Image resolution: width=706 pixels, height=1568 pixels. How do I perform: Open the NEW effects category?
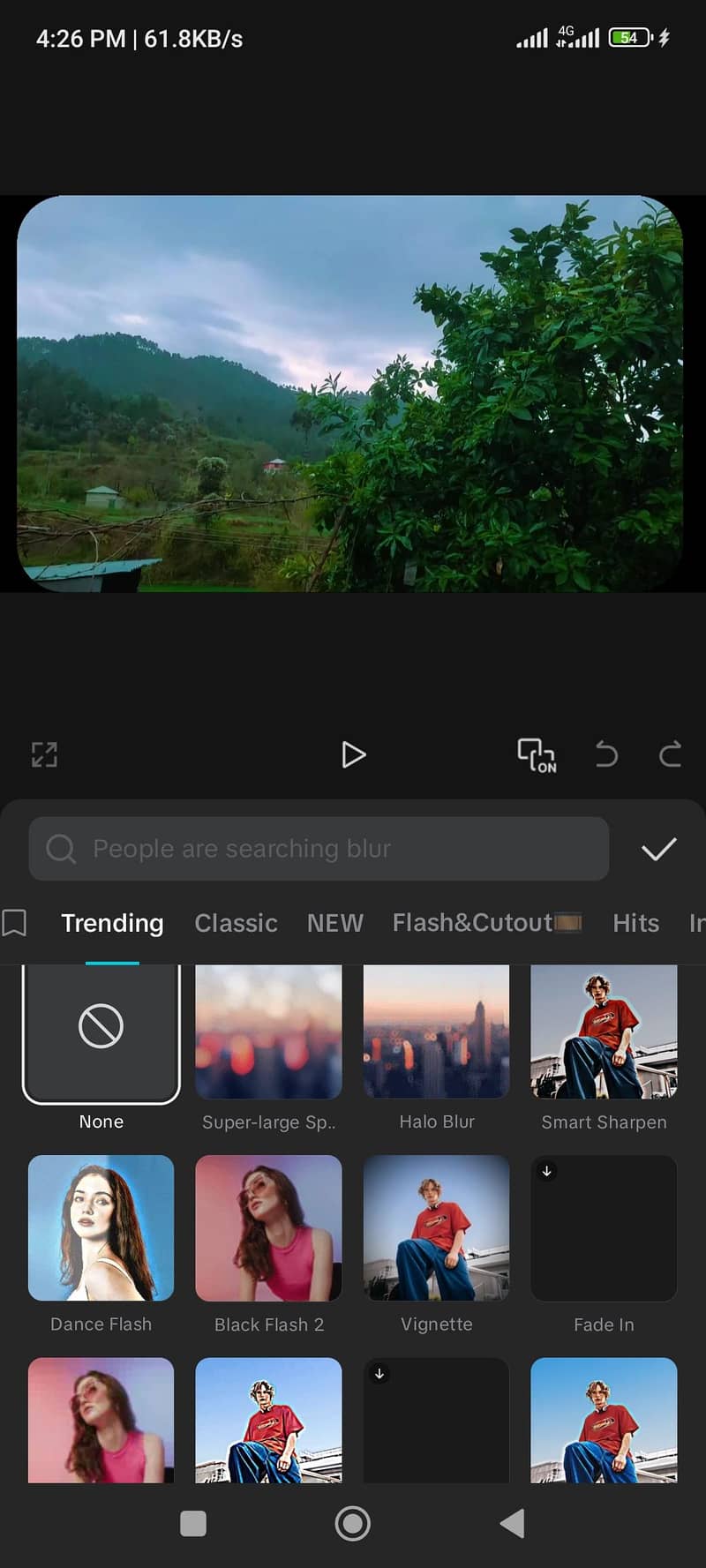335,923
